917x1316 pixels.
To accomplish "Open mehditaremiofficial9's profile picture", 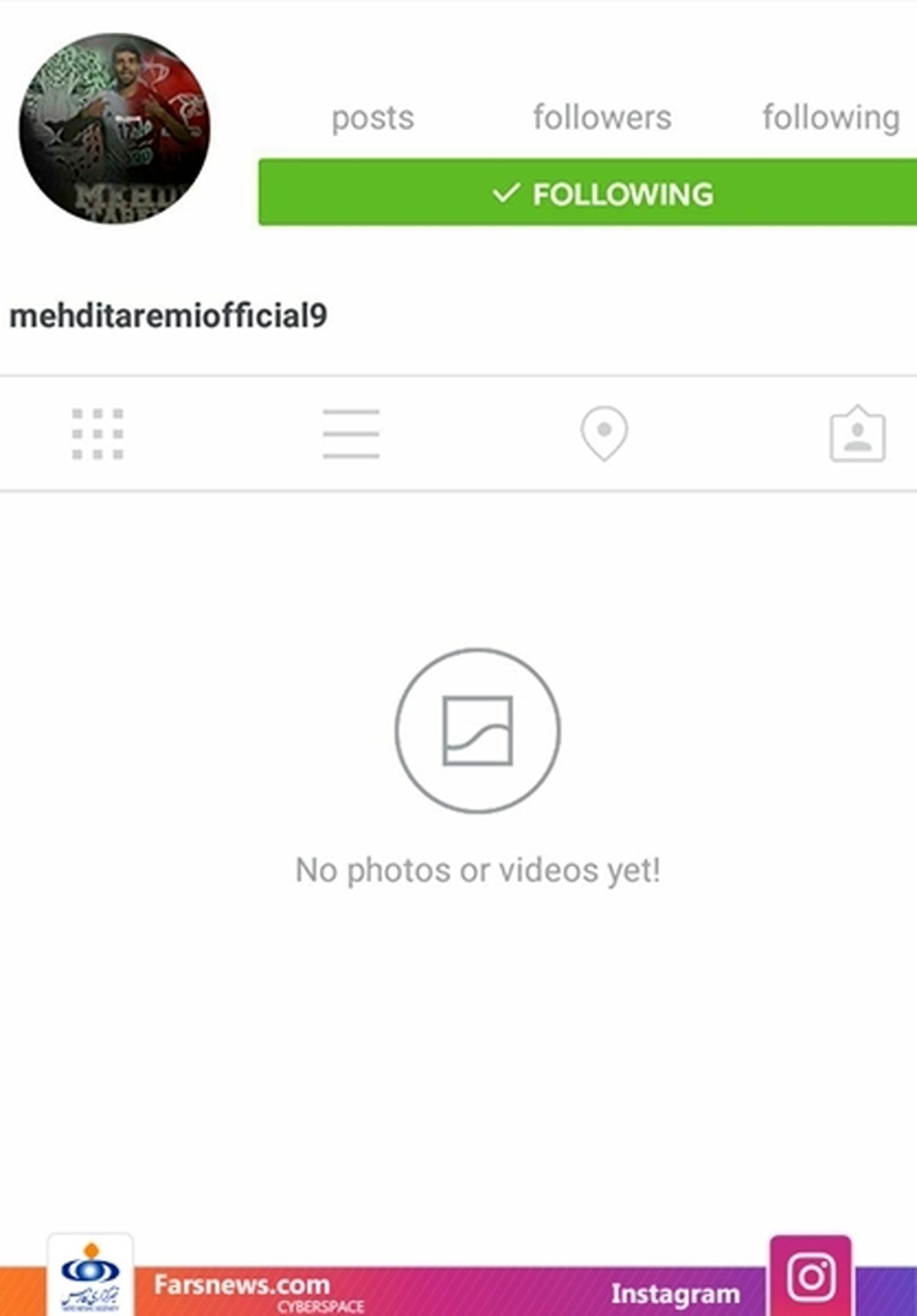I will point(115,128).
